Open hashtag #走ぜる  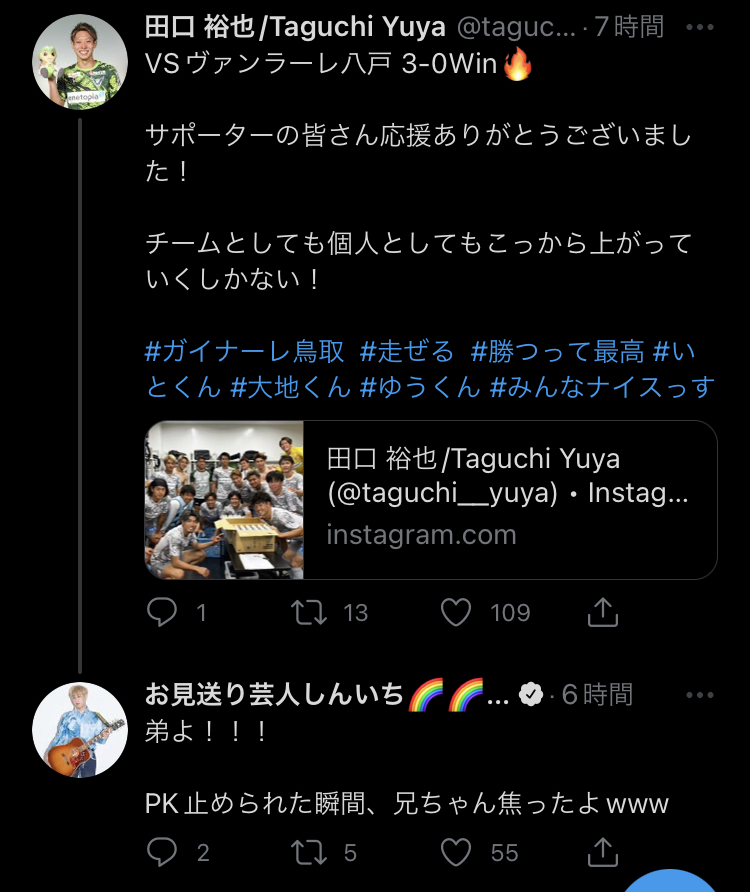(407, 352)
